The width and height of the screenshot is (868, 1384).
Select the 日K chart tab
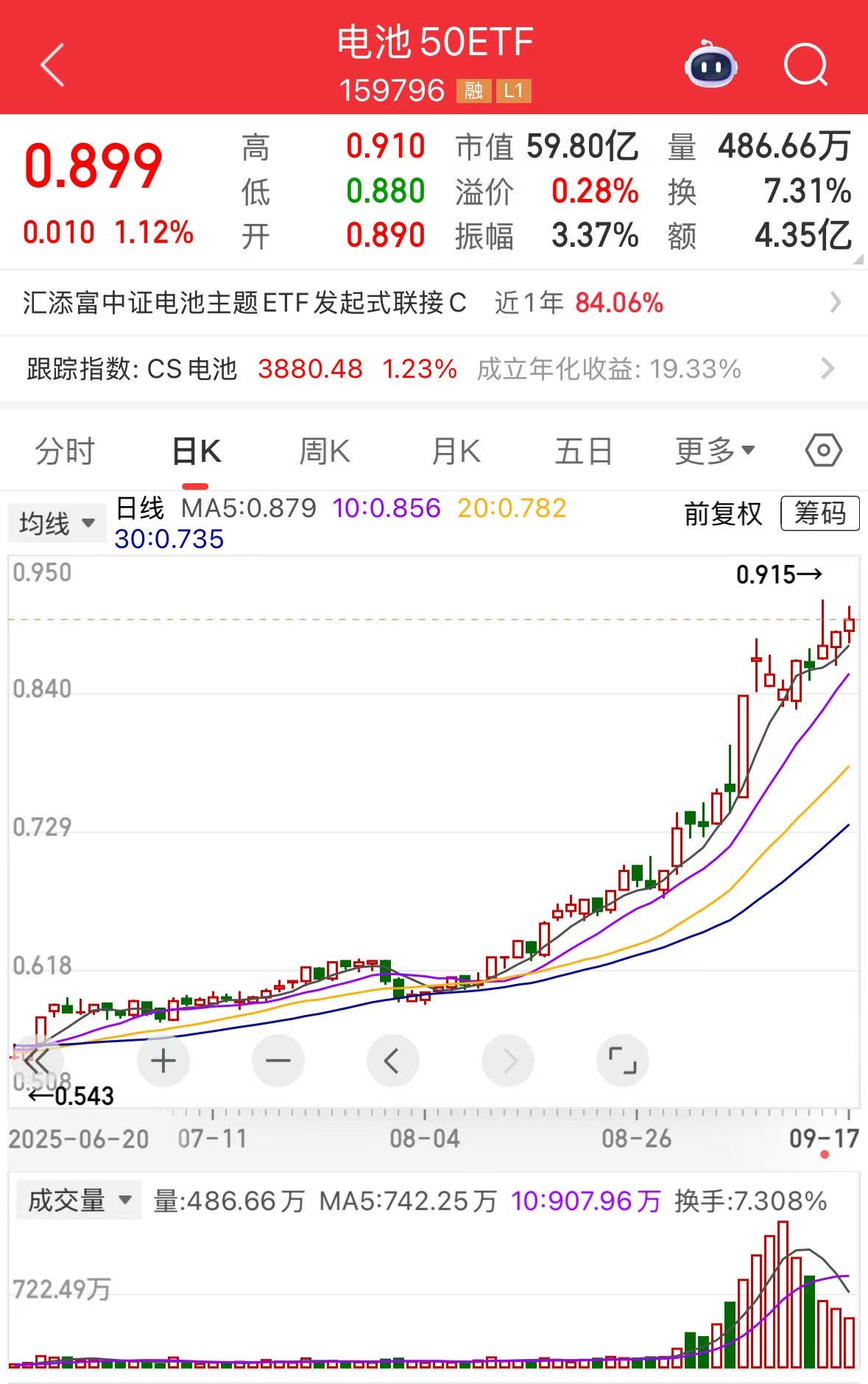pos(196,451)
